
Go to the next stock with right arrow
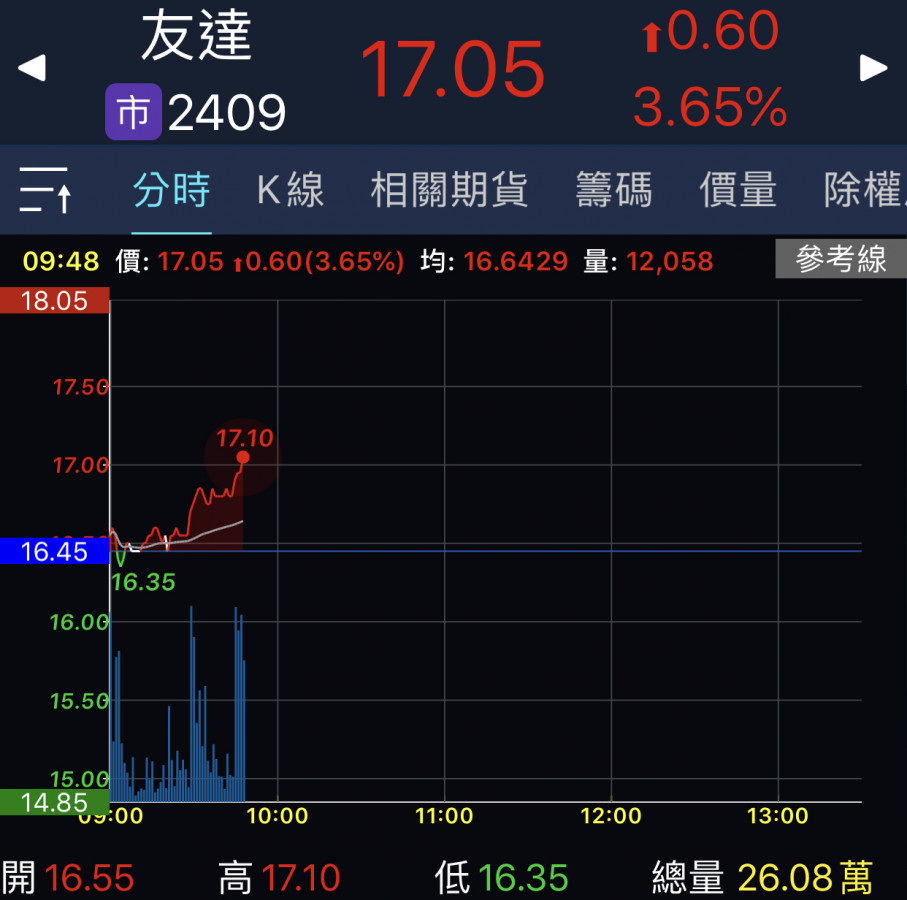pos(874,68)
